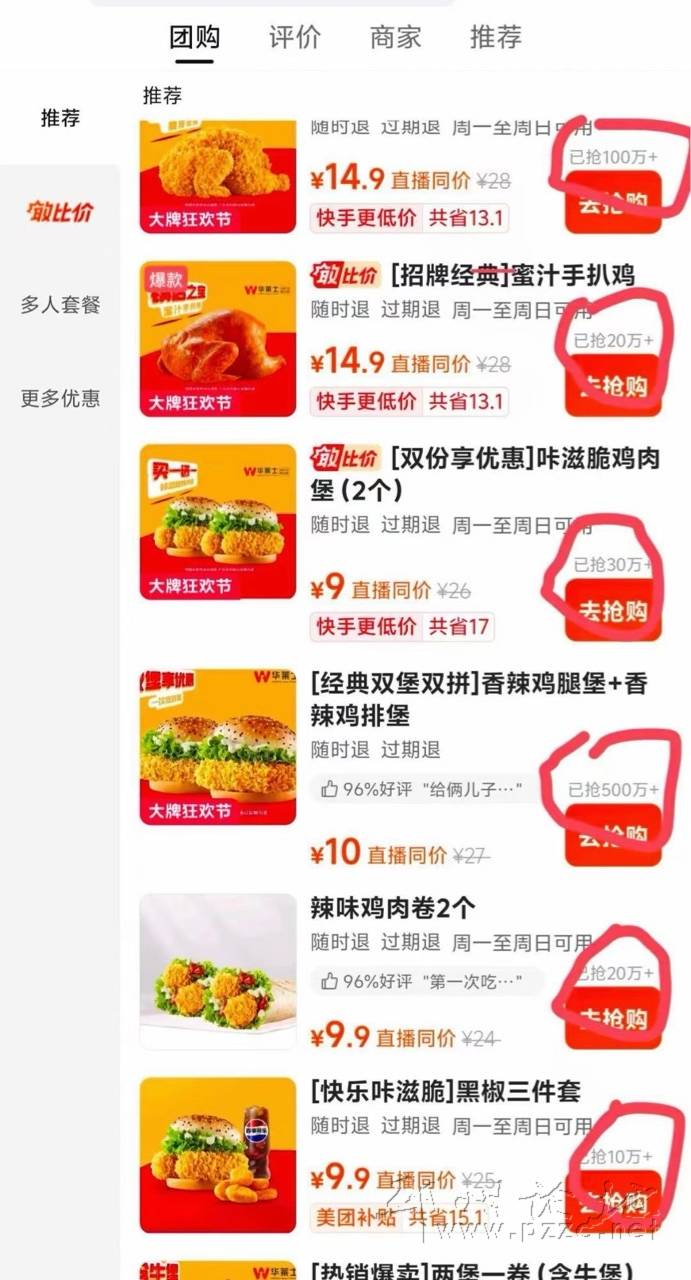Open the 蜜汁手扒鸡 product picture

tap(218, 339)
